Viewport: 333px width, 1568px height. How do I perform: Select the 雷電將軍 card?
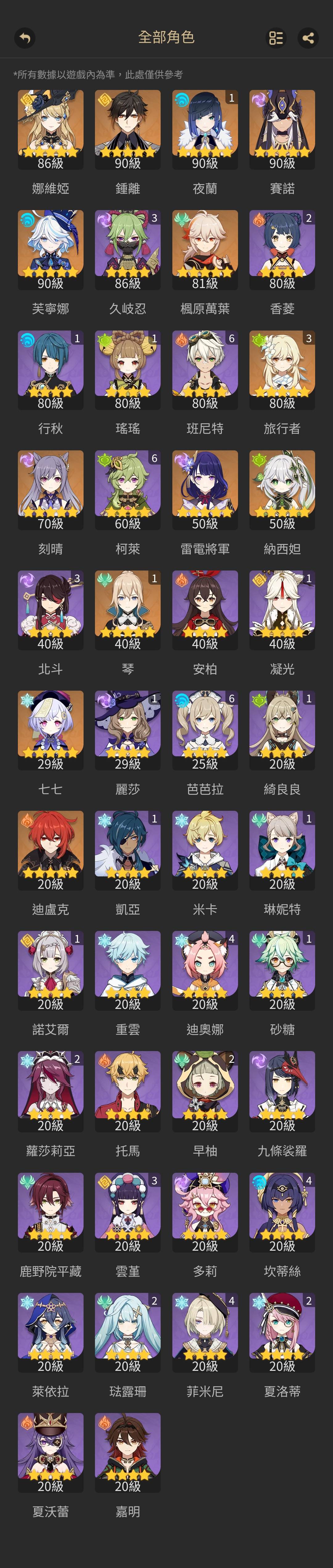click(x=205, y=490)
